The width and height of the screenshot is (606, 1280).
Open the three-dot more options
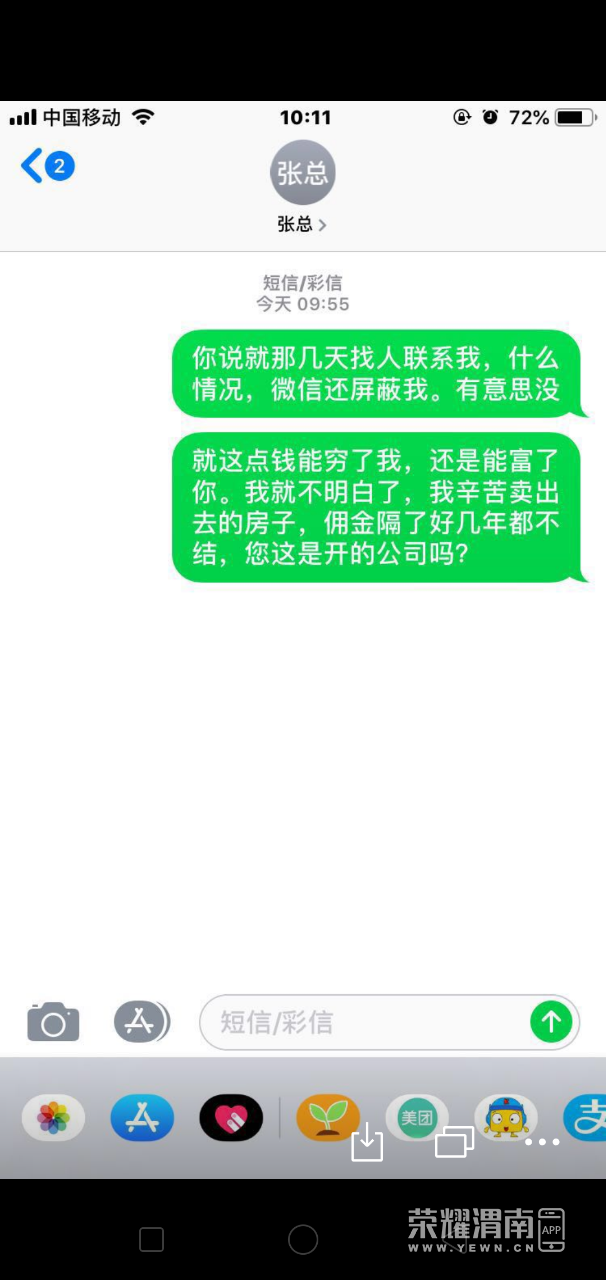(542, 1141)
